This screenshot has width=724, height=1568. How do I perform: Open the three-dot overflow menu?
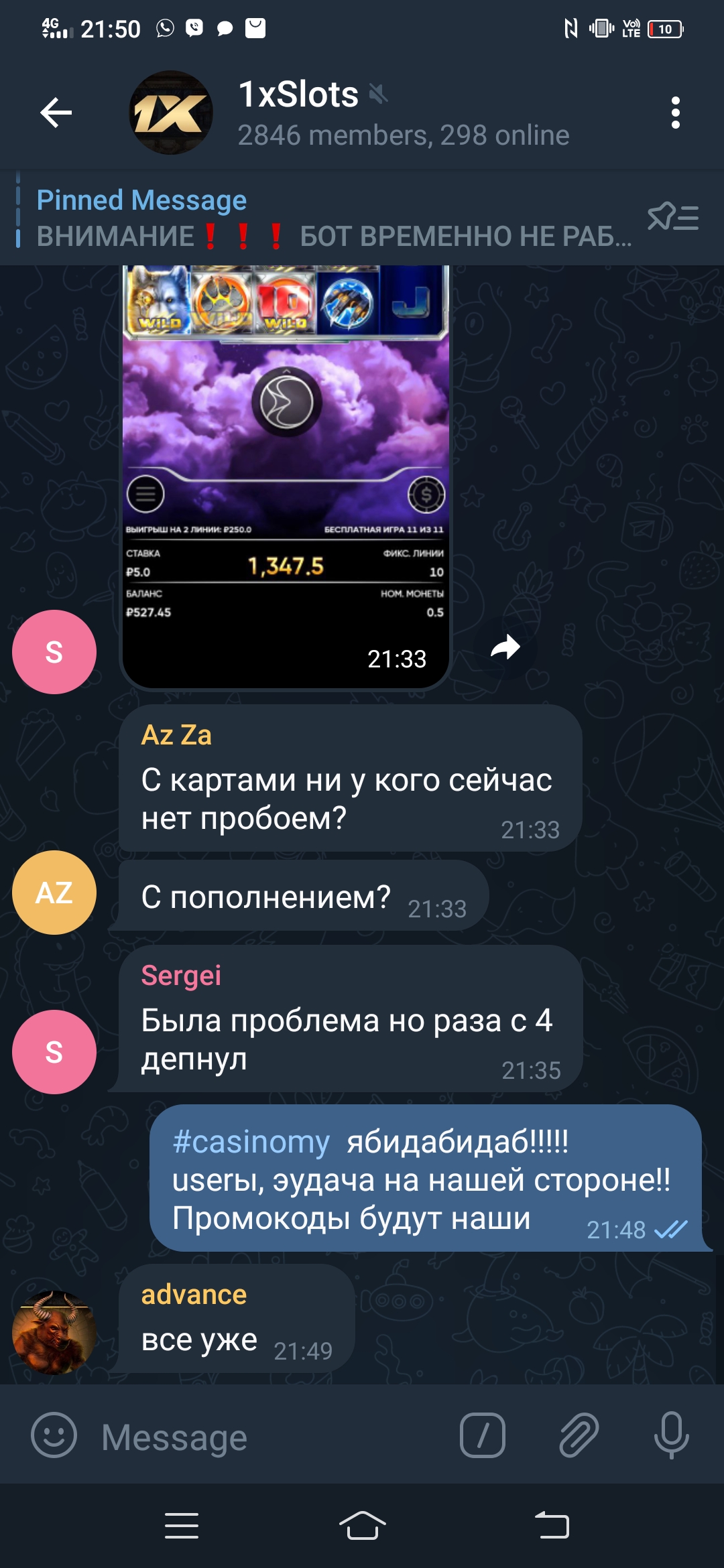coord(675,113)
